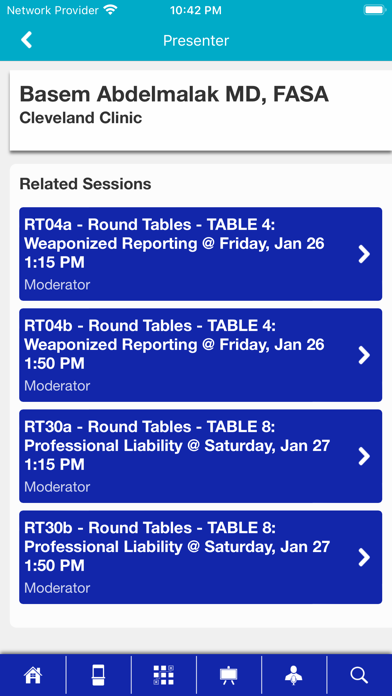Go to the home tab
This screenshot has width=392, height=696.
[x=33, y=675]
